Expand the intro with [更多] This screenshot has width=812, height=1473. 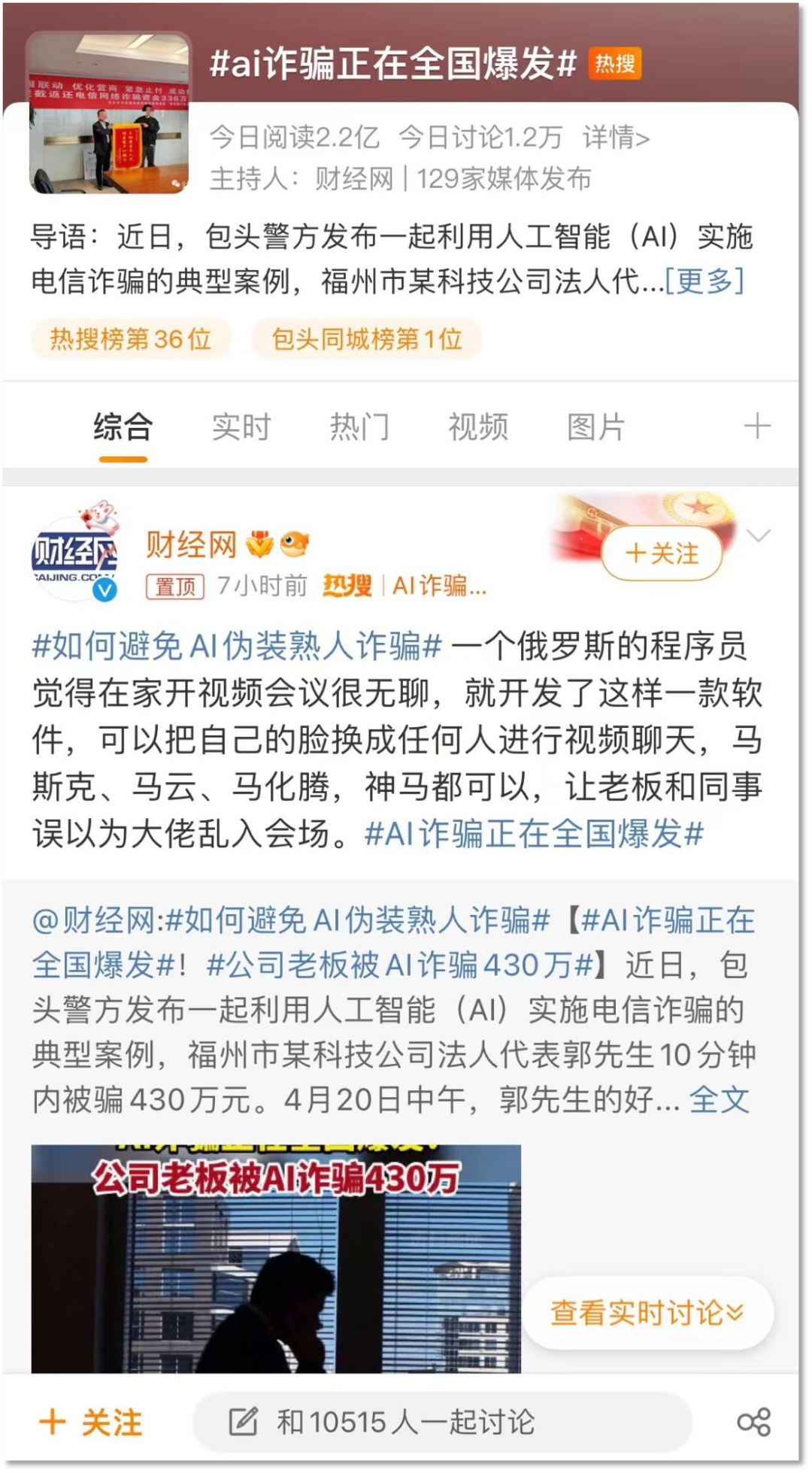tap(704, 281)
